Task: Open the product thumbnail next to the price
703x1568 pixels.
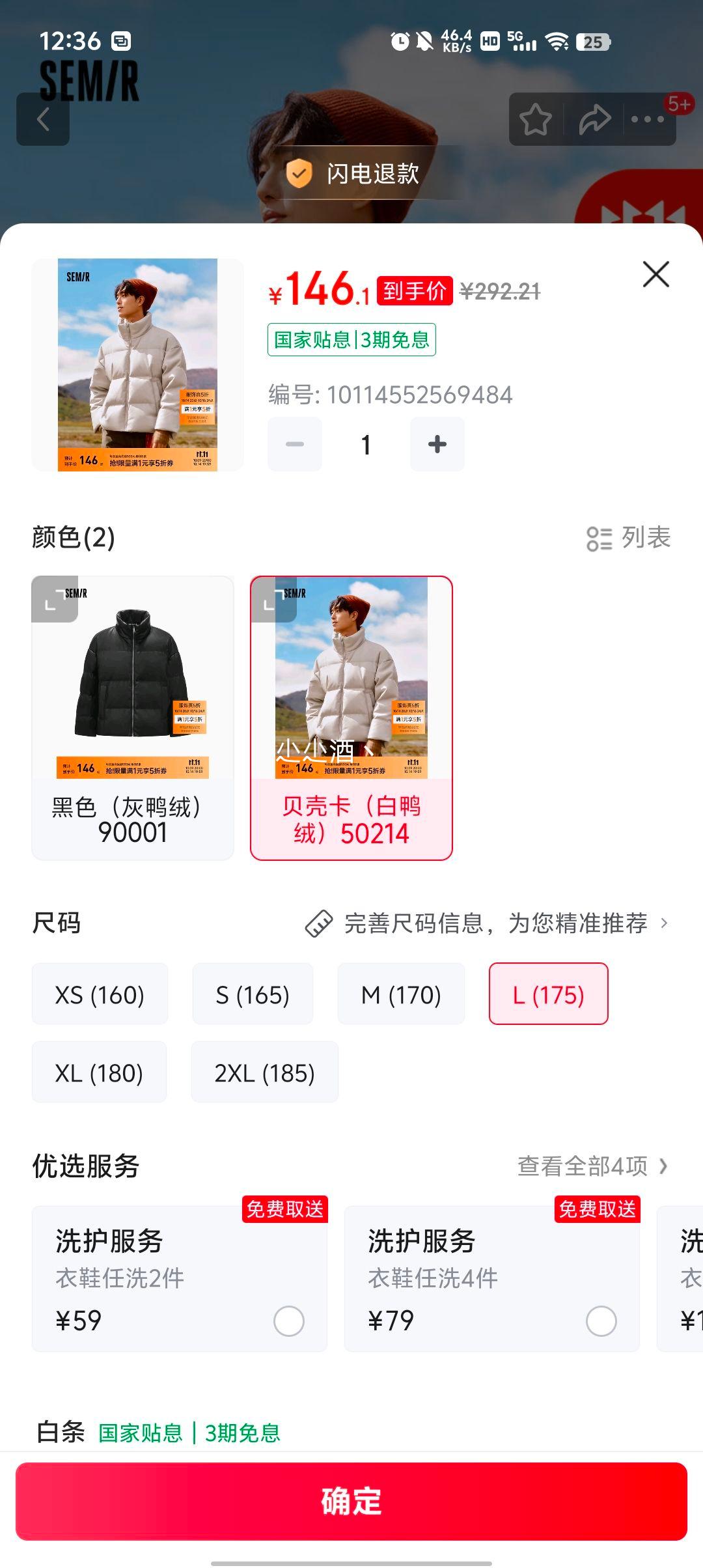Action: pyautogui.click(x=137, y=365)
